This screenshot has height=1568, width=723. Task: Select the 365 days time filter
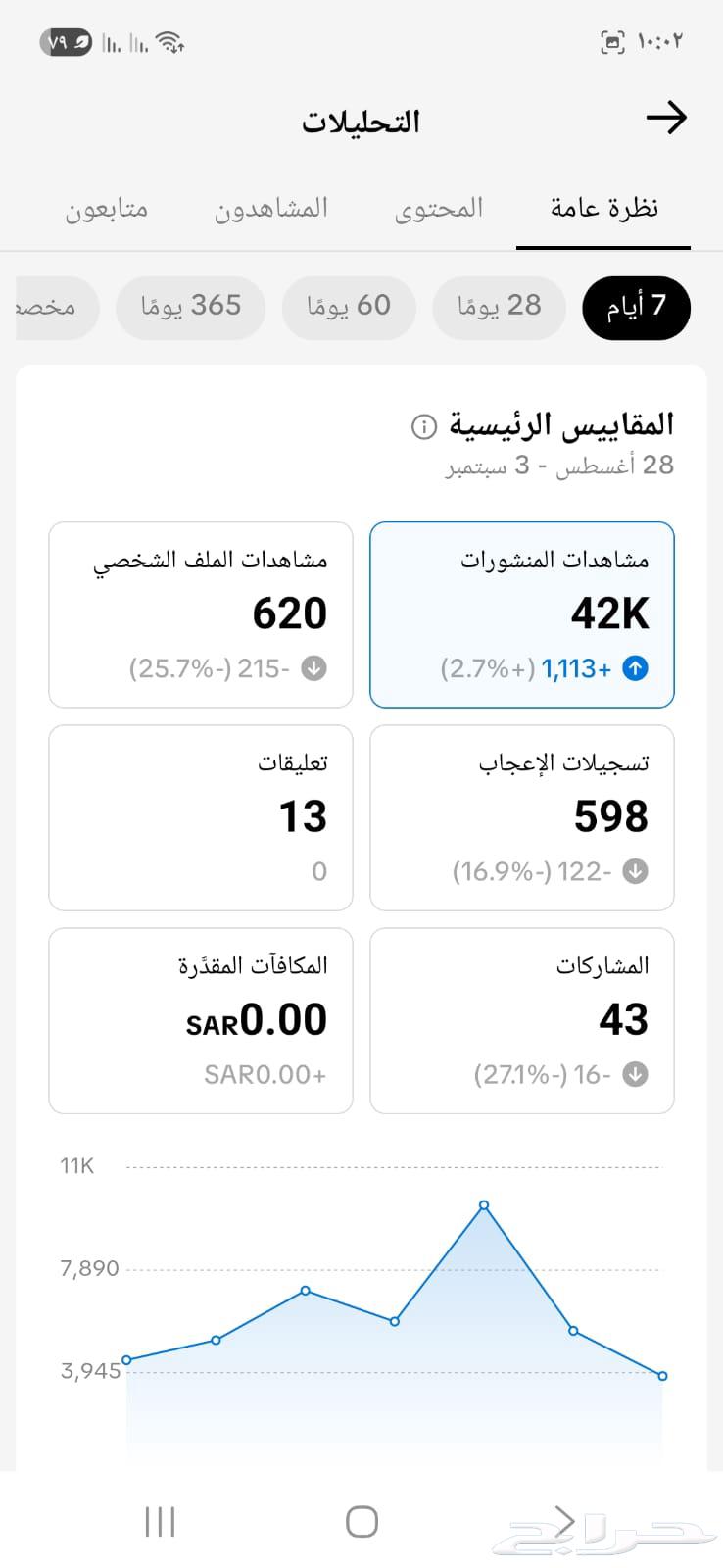[190, 307]
